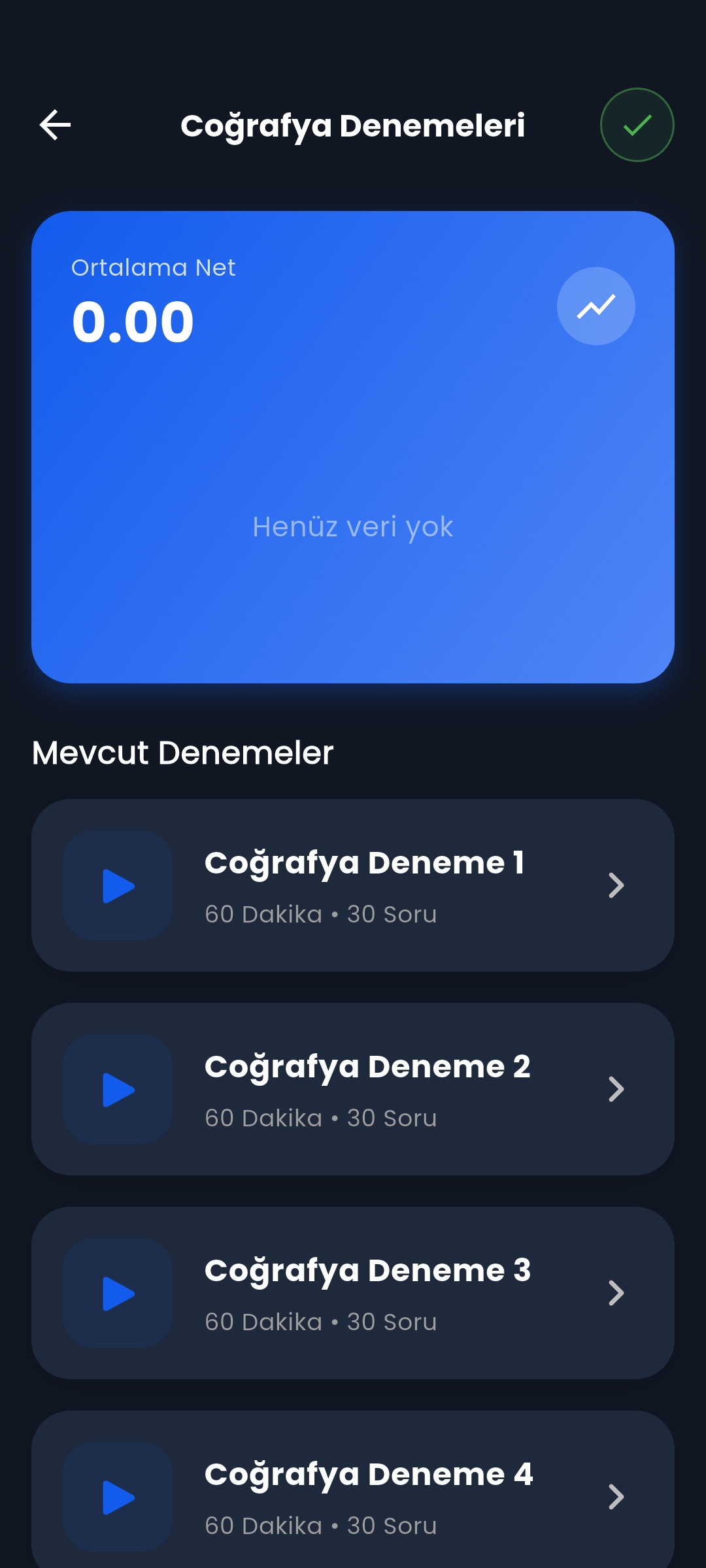Tap the green checkmark icon
This screenshot has height=1568, width=706.
coord(637,125)
